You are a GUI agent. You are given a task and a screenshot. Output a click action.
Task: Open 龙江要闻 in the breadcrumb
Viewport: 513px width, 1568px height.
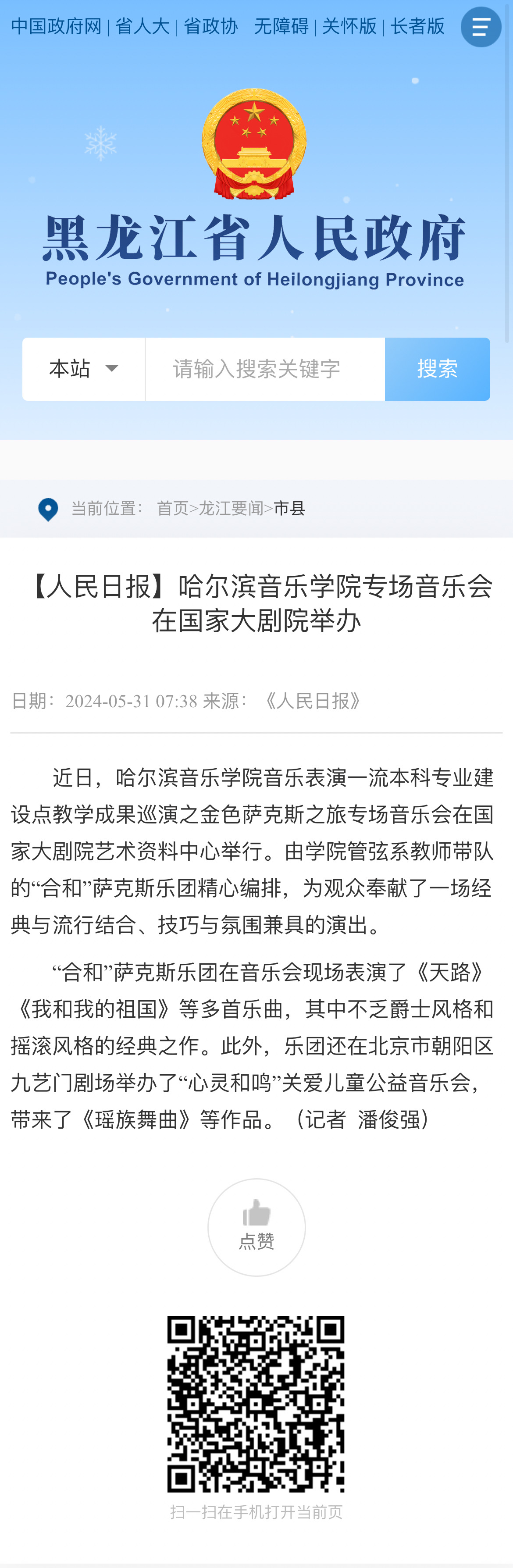pyautogui.click(x=231, y=508)
